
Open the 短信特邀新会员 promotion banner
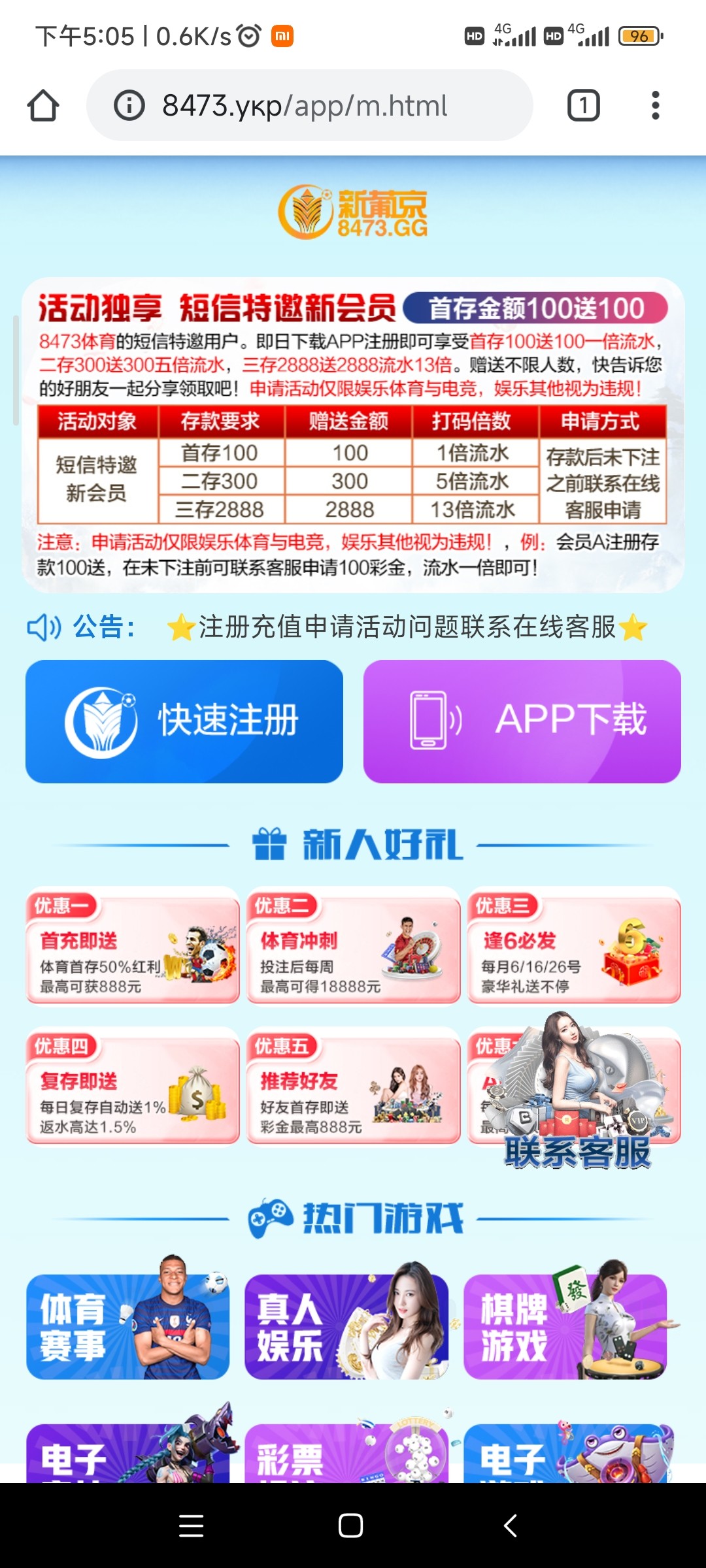click(x=353, y=434)
